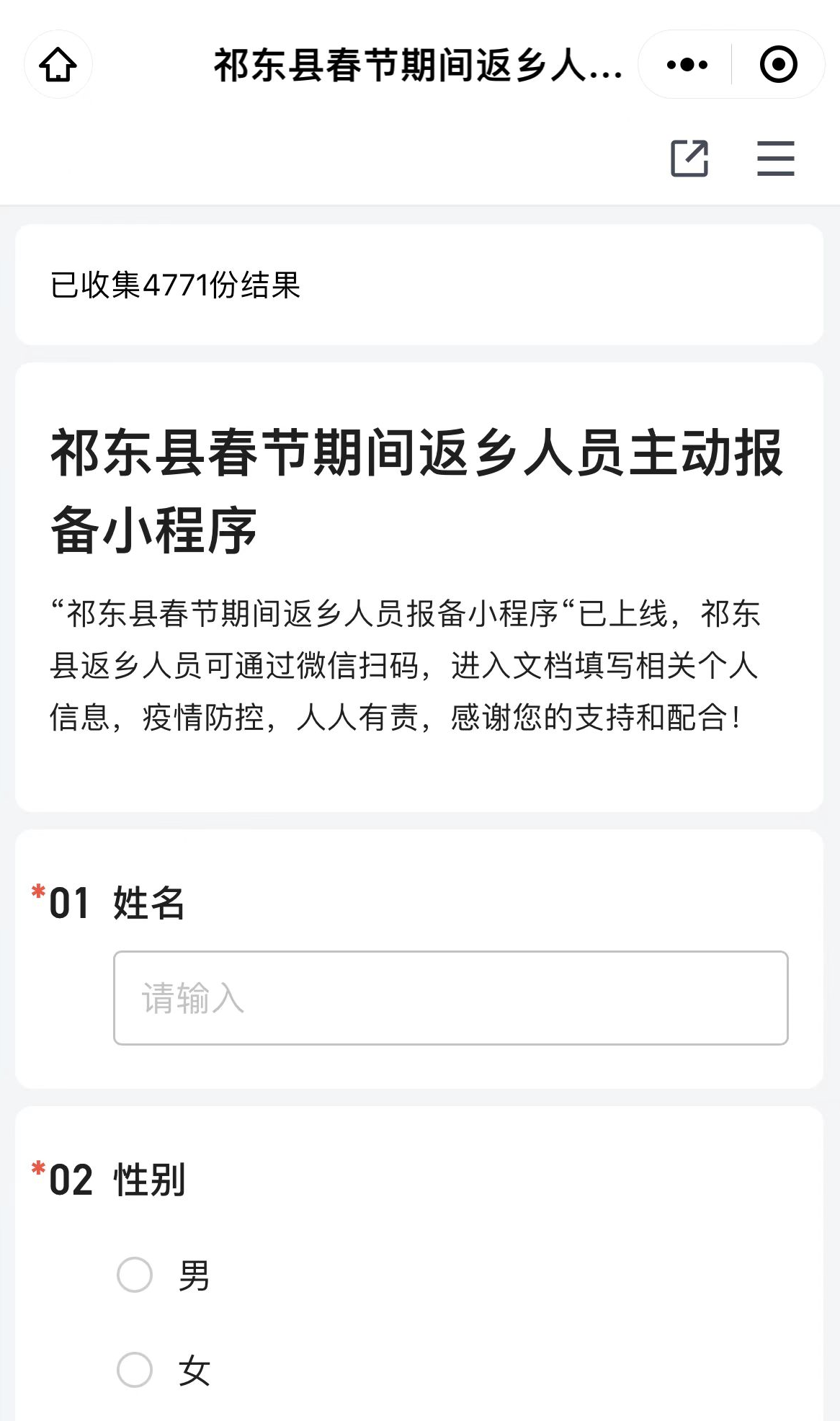
Task: Open the hamburger menu
Action: point(775,159)
